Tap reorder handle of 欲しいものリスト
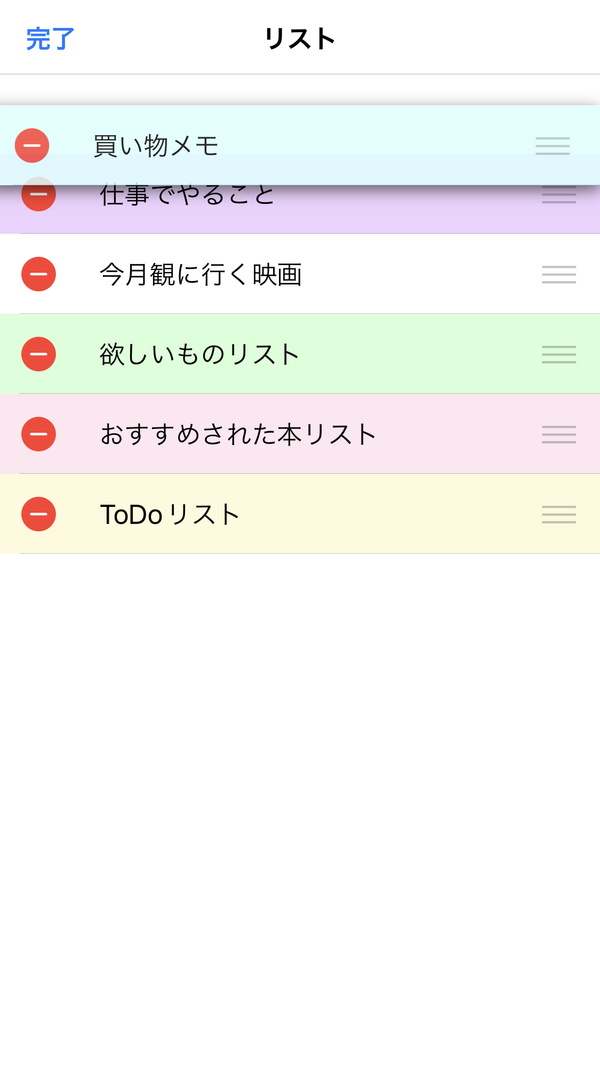The height and width of the screenshot is (1067, 600). 559,354
